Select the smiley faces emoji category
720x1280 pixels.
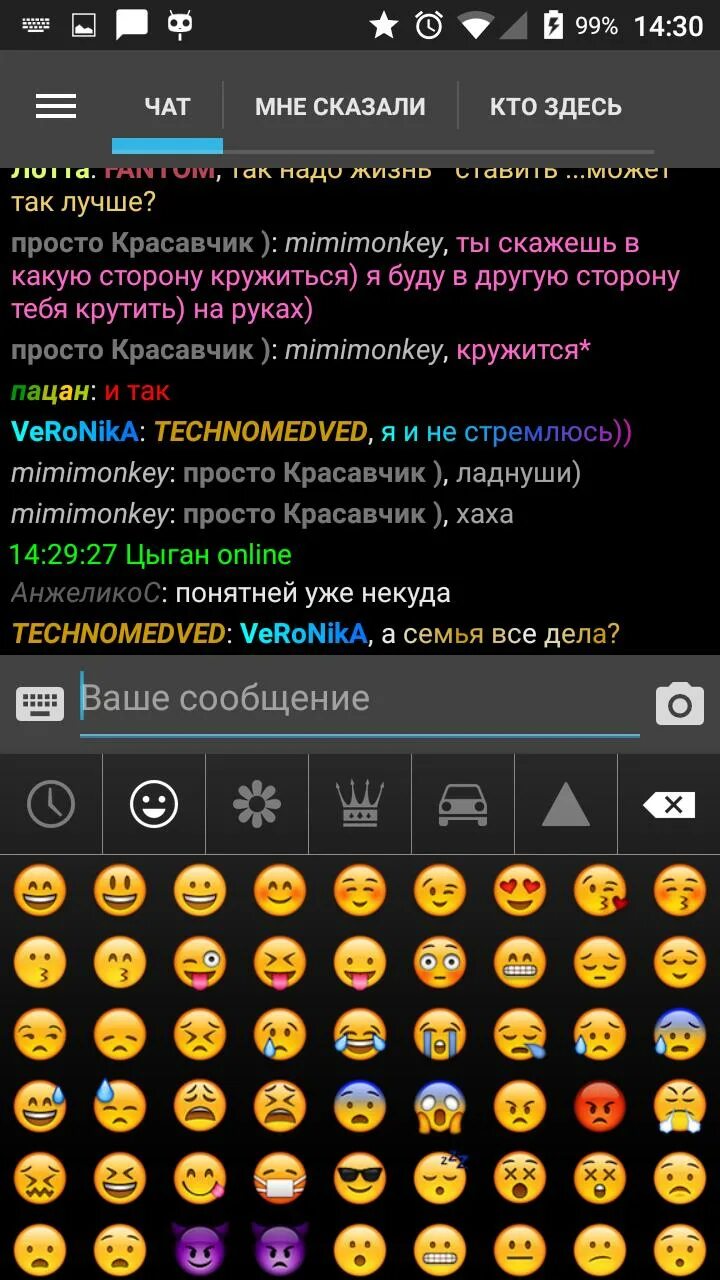tap(154, 804)
